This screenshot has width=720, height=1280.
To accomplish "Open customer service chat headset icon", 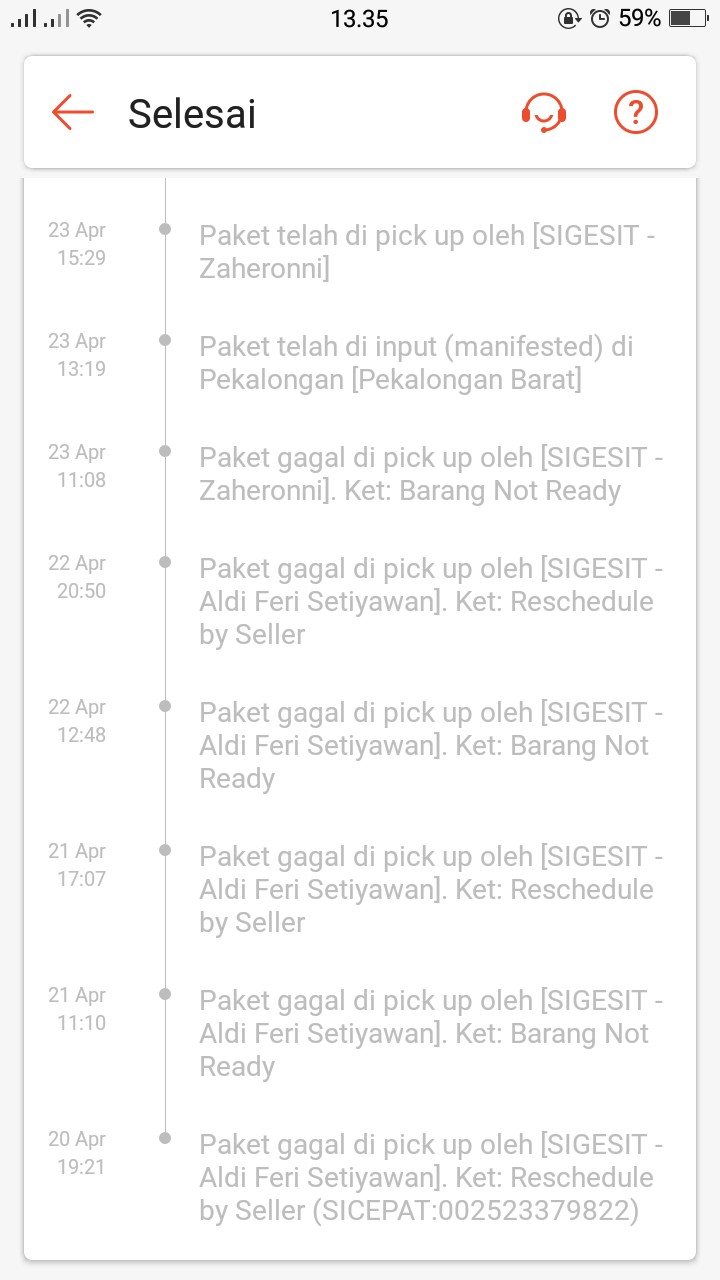I will (544, 113).
